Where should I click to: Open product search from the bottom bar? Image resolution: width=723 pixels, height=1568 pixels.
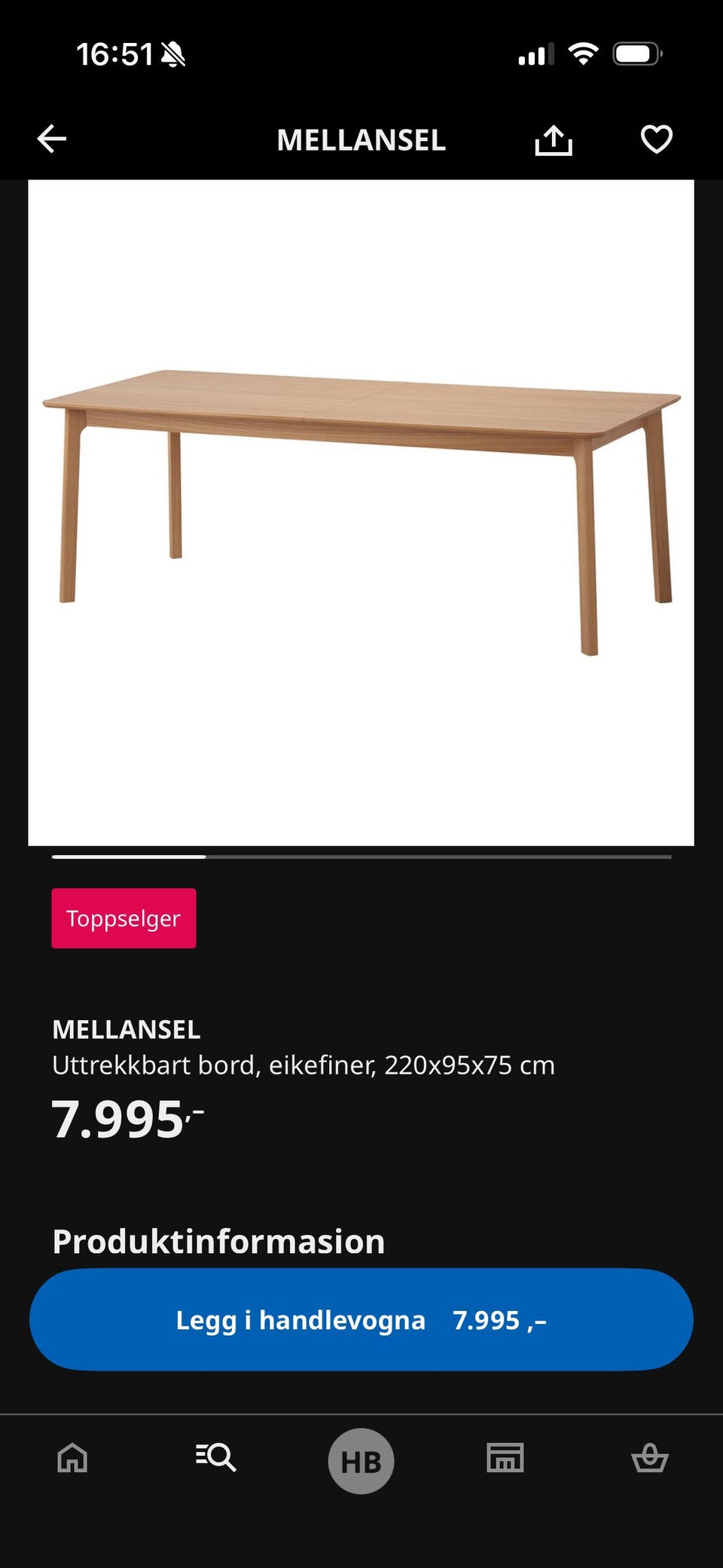[216, 1458]
